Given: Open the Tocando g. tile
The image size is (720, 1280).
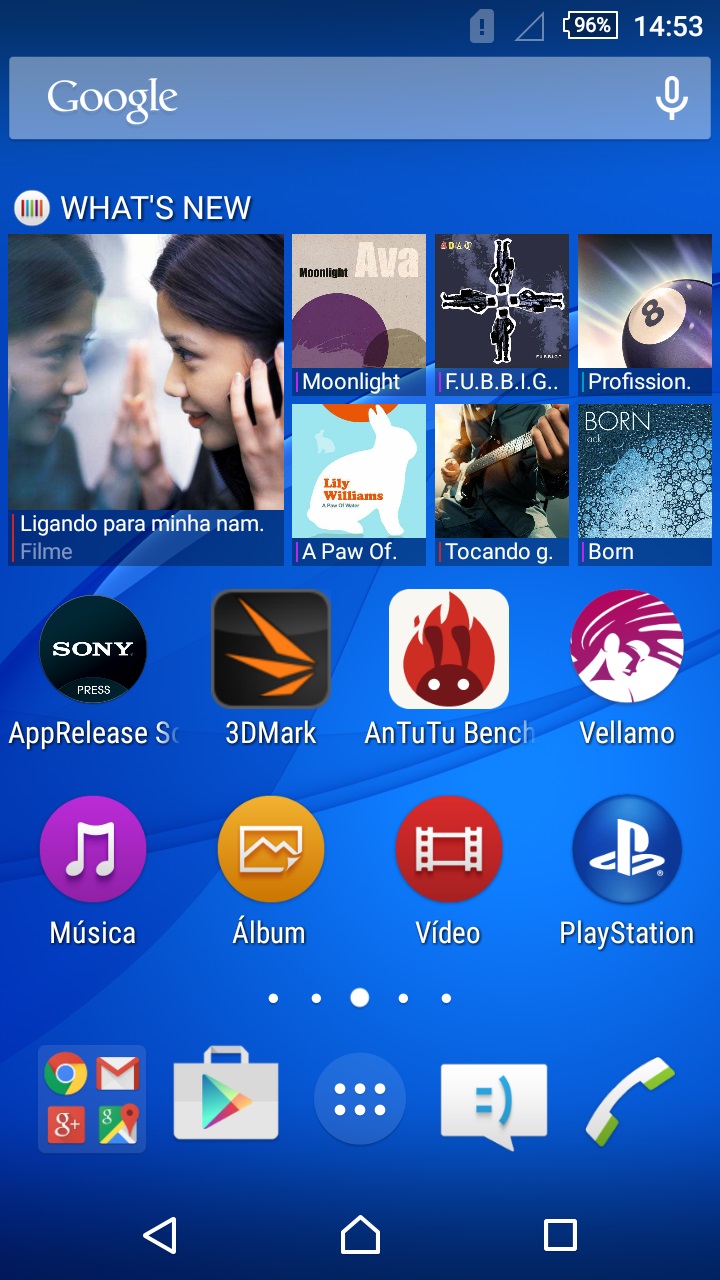Looking at the screenshot, I should pyautogui.click(x=501, y=484).
